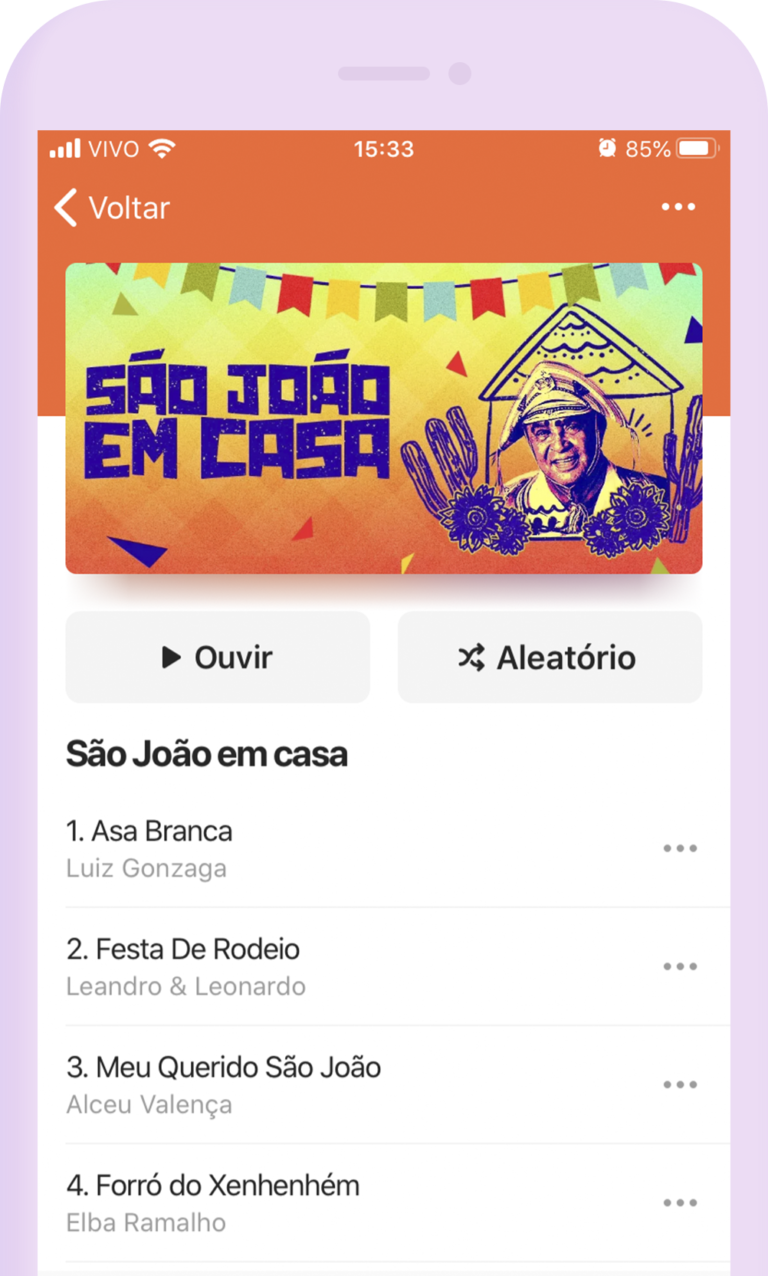Open more options for Asa Branca
Screen dimensions: 768x1276
click(681, 848)
